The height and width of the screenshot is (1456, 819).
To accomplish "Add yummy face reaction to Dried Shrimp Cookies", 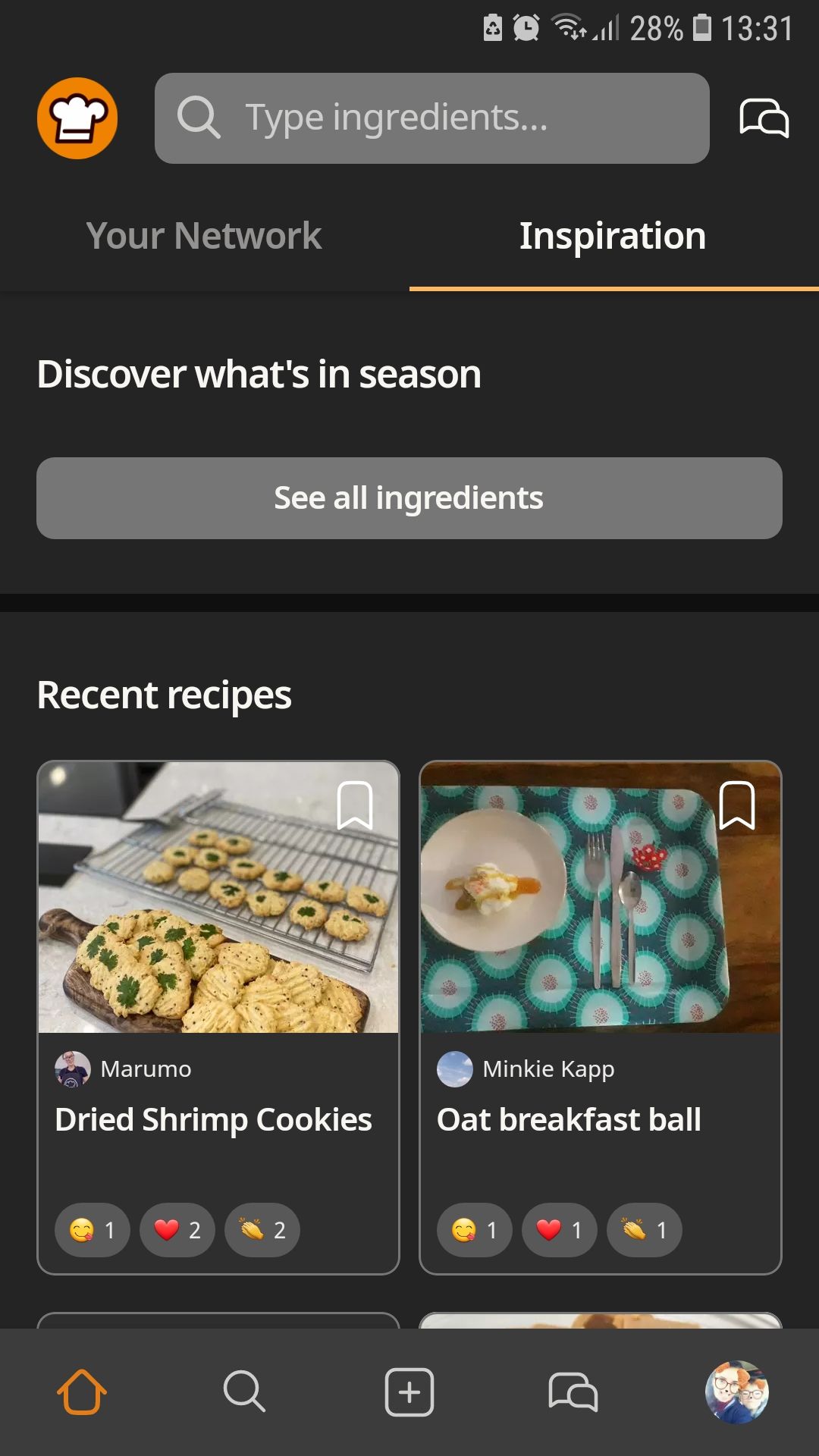I will pyautogui.click(x=93, y=1230).
